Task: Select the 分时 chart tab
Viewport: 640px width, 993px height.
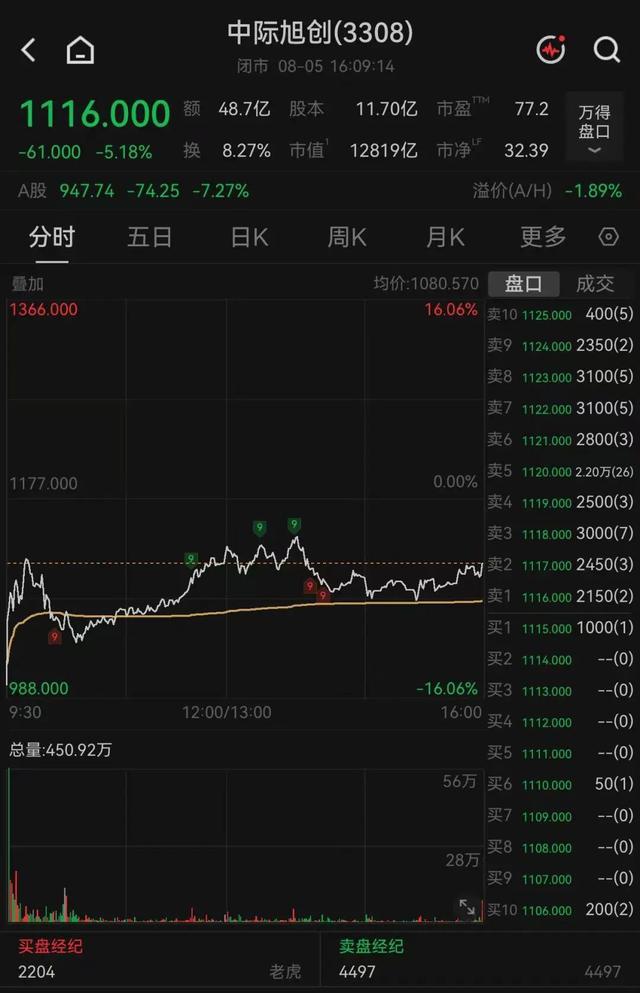Action: pos(52,237)
